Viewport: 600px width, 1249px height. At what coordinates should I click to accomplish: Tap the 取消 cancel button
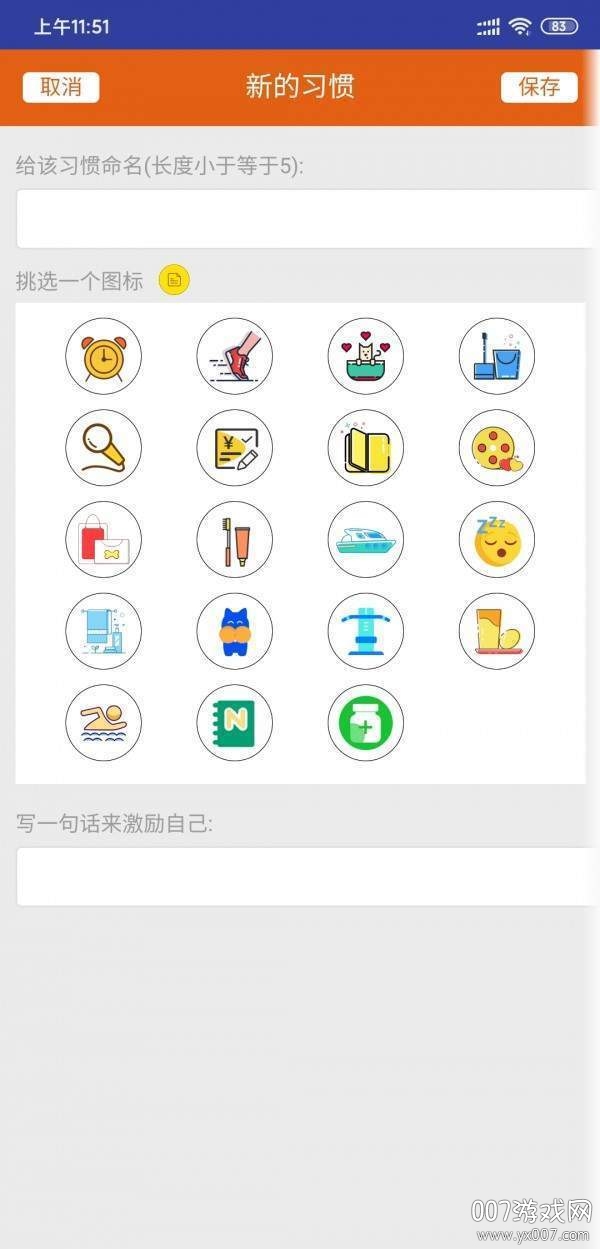tap(61, 87)
